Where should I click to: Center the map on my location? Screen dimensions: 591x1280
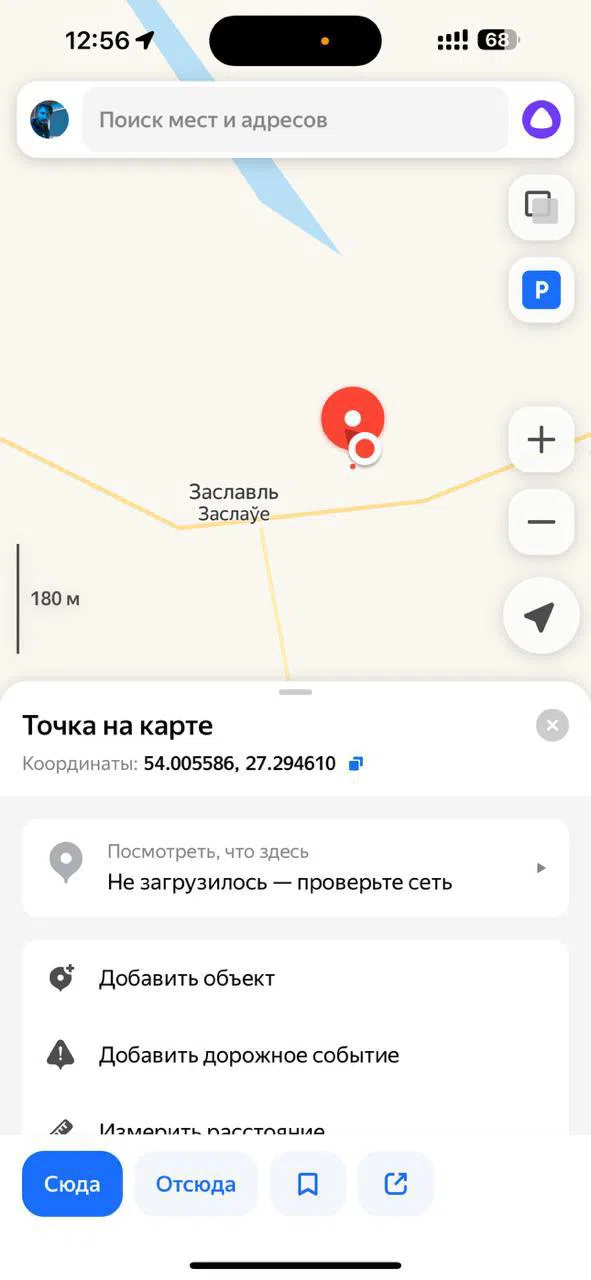pos(540,617)
